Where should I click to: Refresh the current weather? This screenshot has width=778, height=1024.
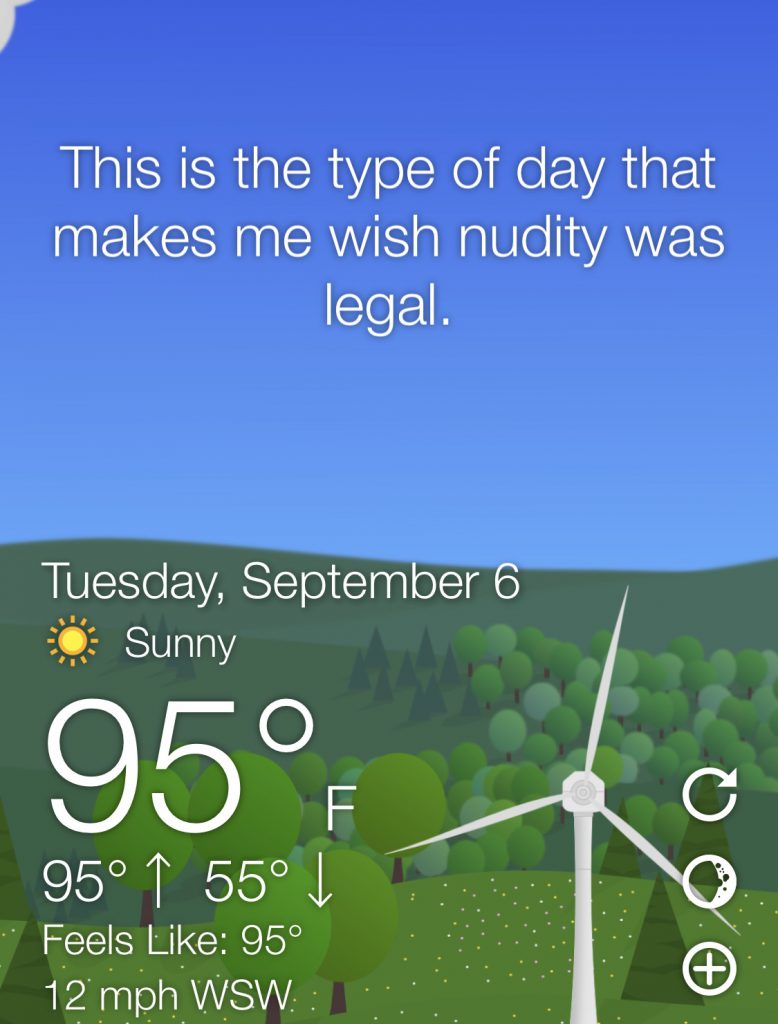point(709,794)
